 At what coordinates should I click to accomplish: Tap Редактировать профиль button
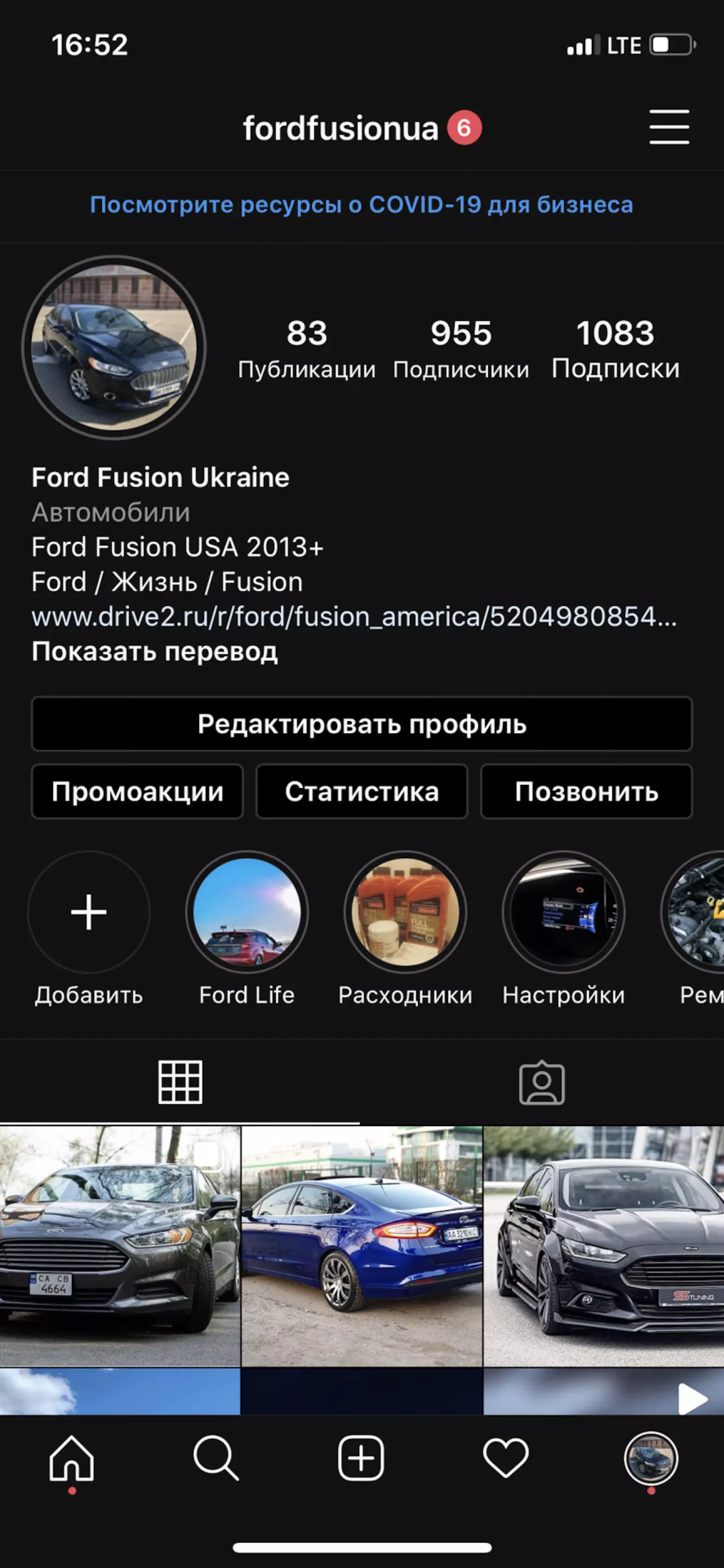pyautogui.click(x=361, y=724)
